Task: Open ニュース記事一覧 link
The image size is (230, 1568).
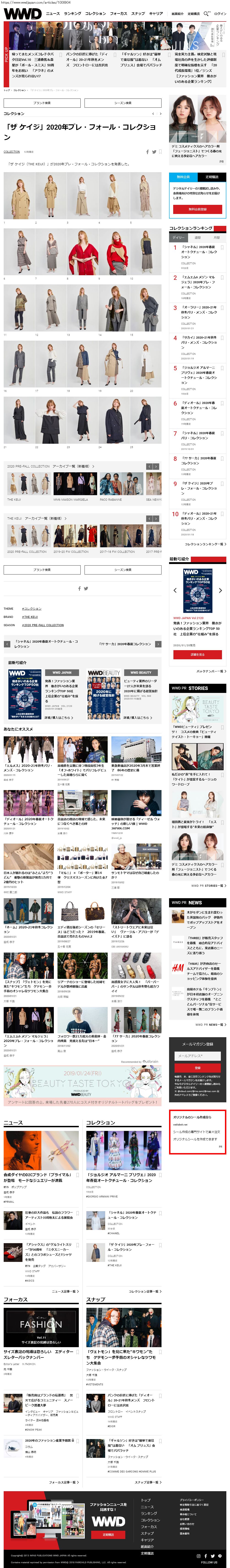Action: tap(65, 1290)
